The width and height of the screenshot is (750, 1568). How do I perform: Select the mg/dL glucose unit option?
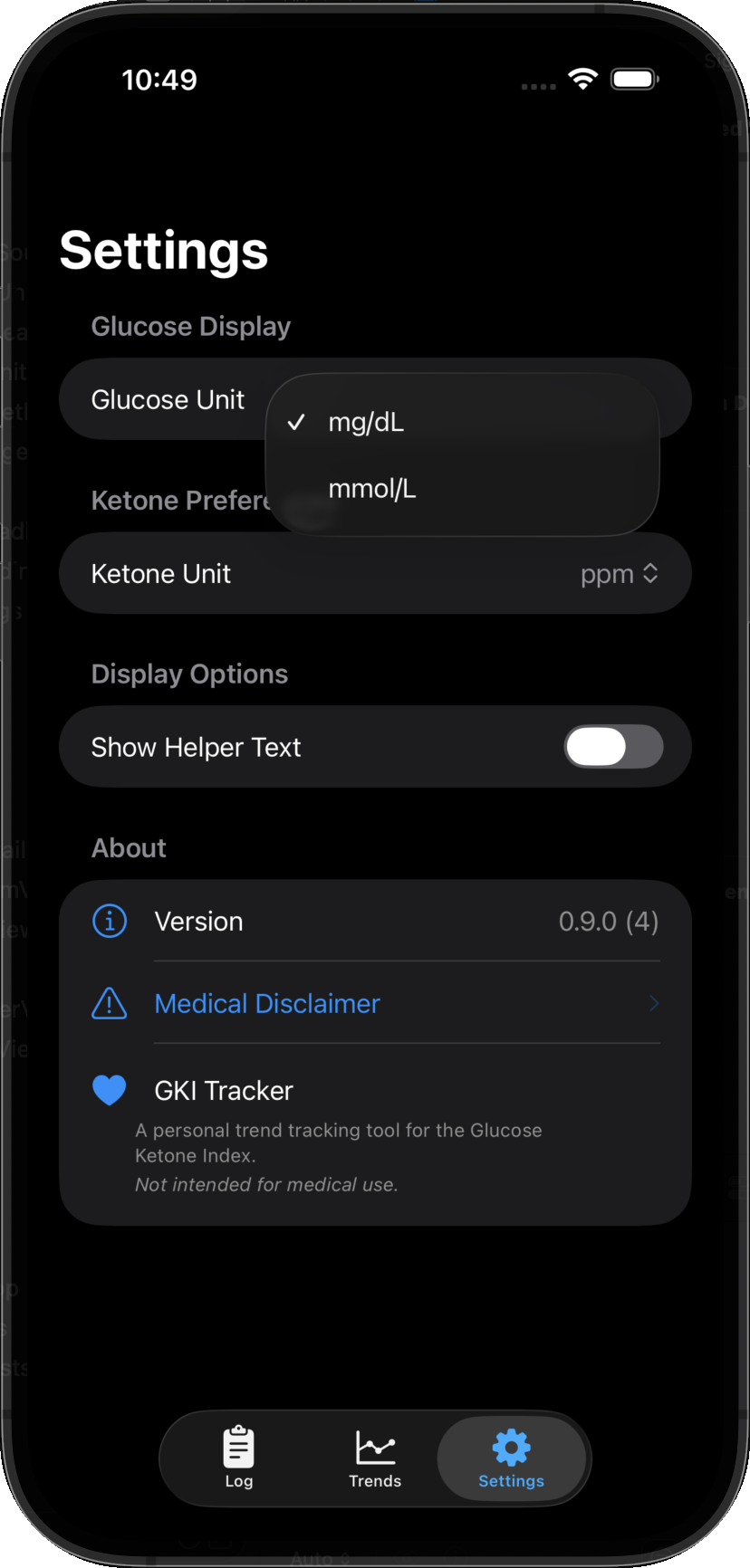coord(366,423)
